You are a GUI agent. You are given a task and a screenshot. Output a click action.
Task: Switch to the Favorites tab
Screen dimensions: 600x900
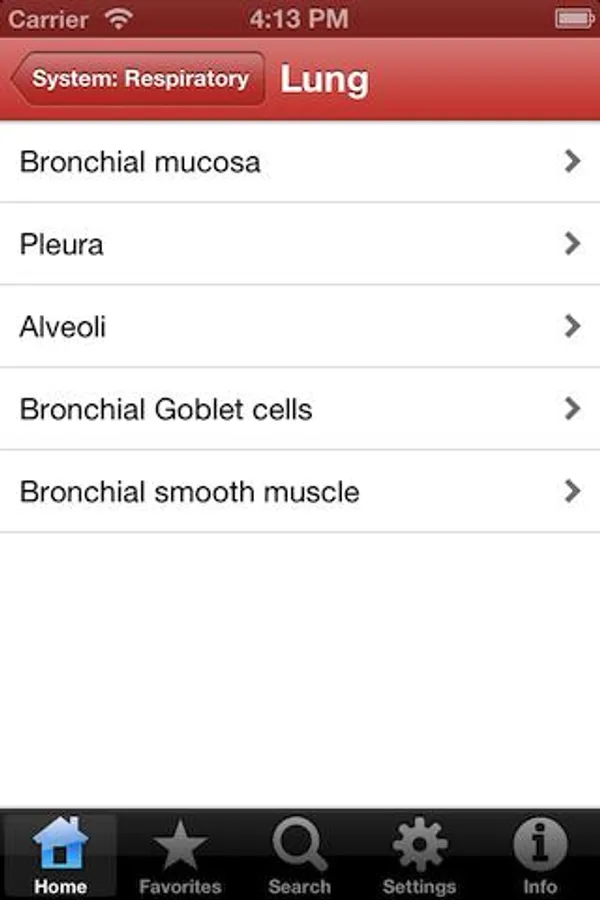pos(180,856)
